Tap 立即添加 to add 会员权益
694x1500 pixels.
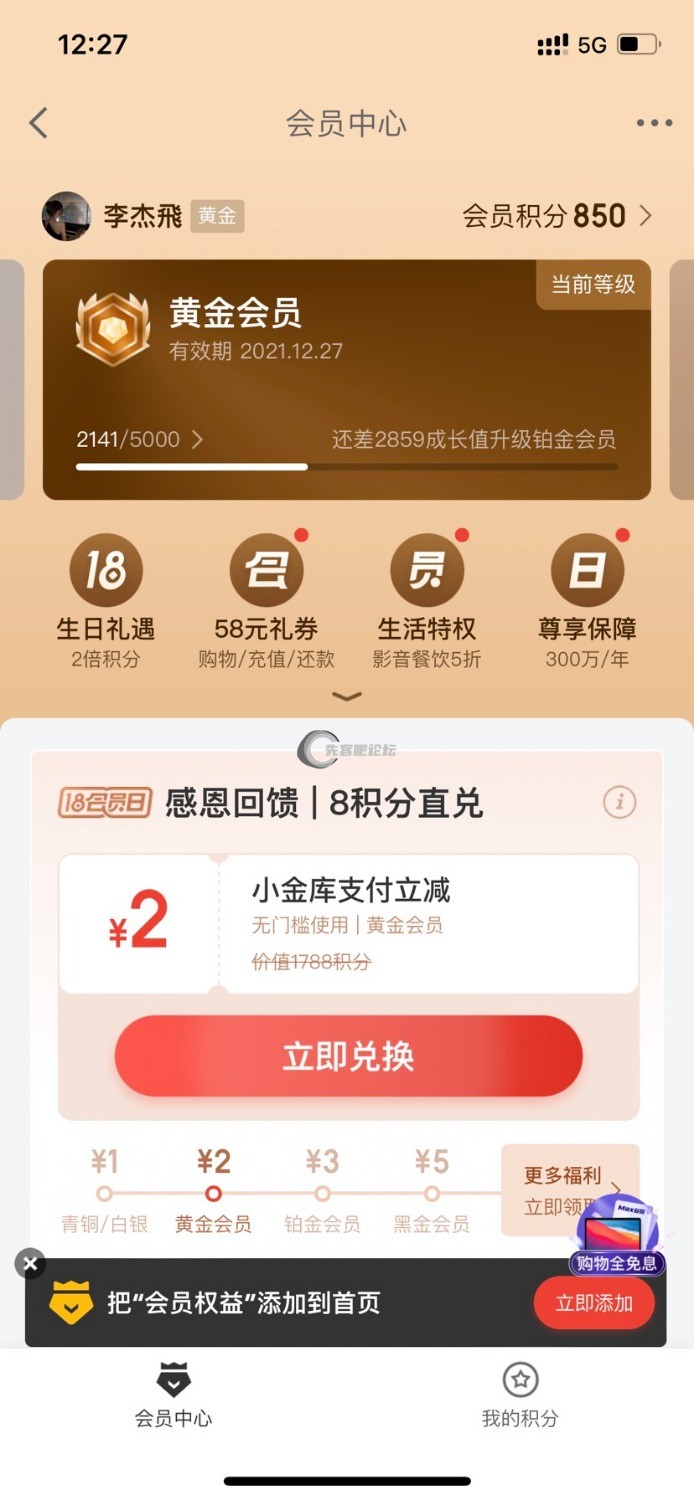[x=594, y=1303]
